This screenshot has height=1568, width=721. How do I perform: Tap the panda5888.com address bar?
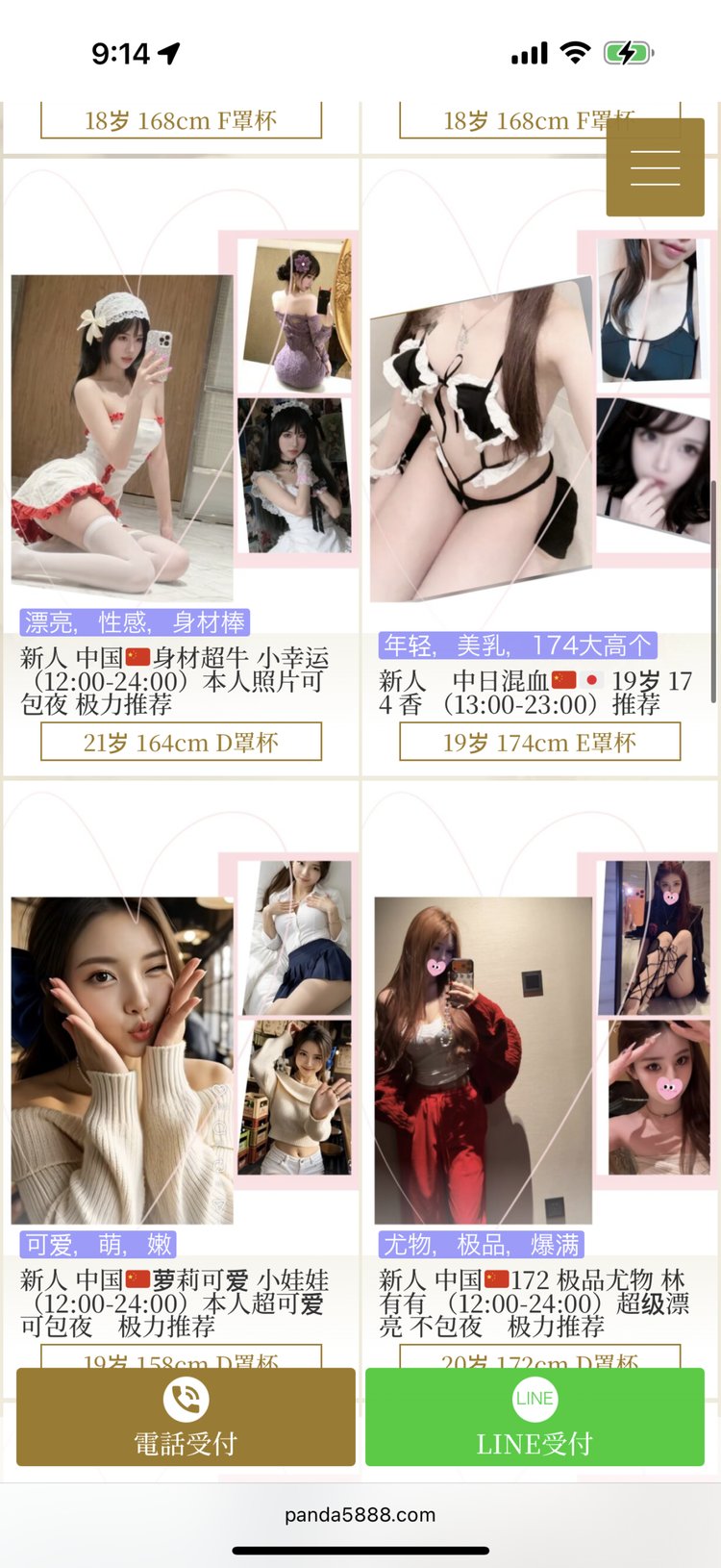pos(360,1515)
